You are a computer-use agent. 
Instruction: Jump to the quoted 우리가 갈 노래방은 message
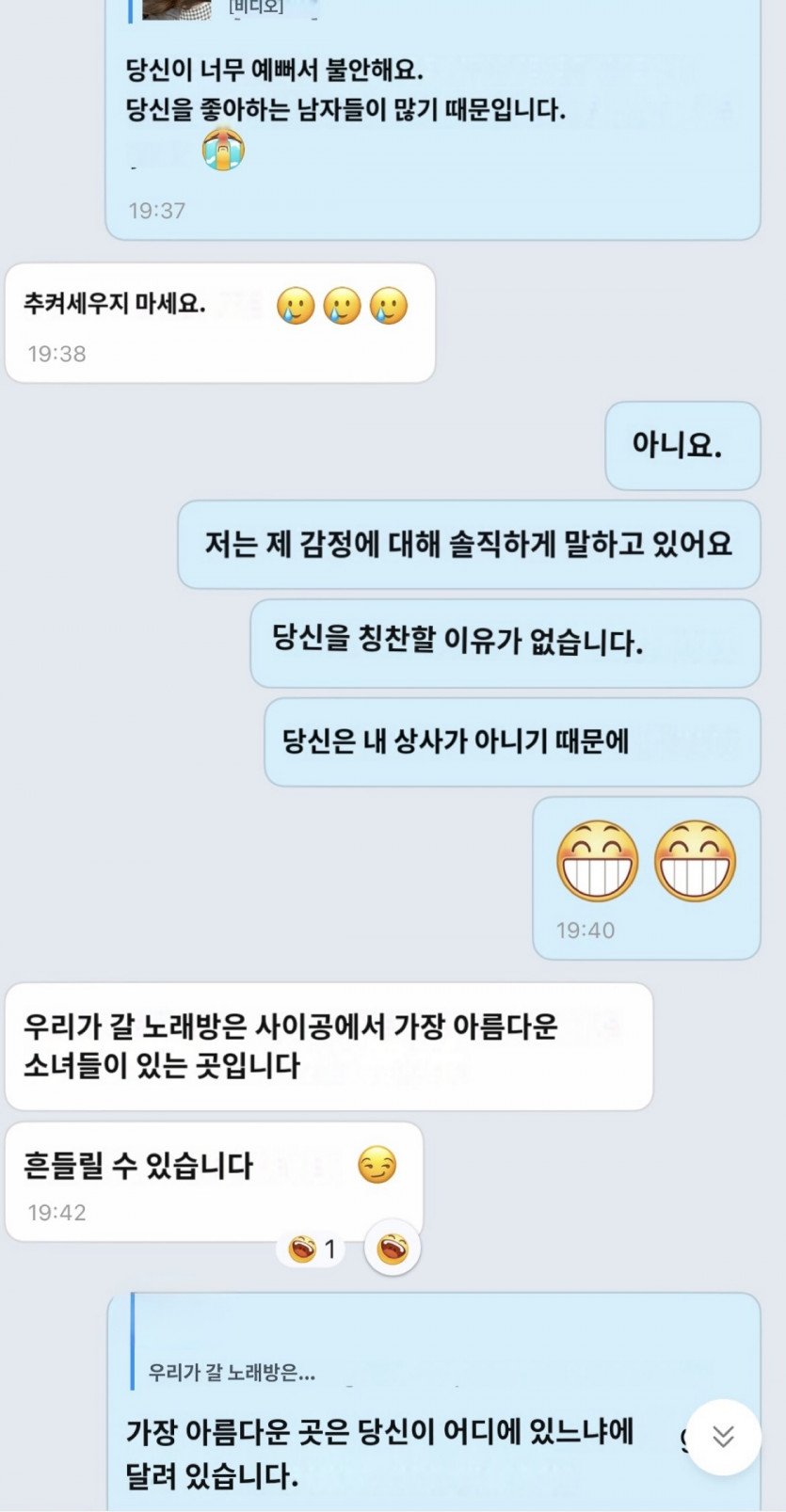coord(232,1373)
